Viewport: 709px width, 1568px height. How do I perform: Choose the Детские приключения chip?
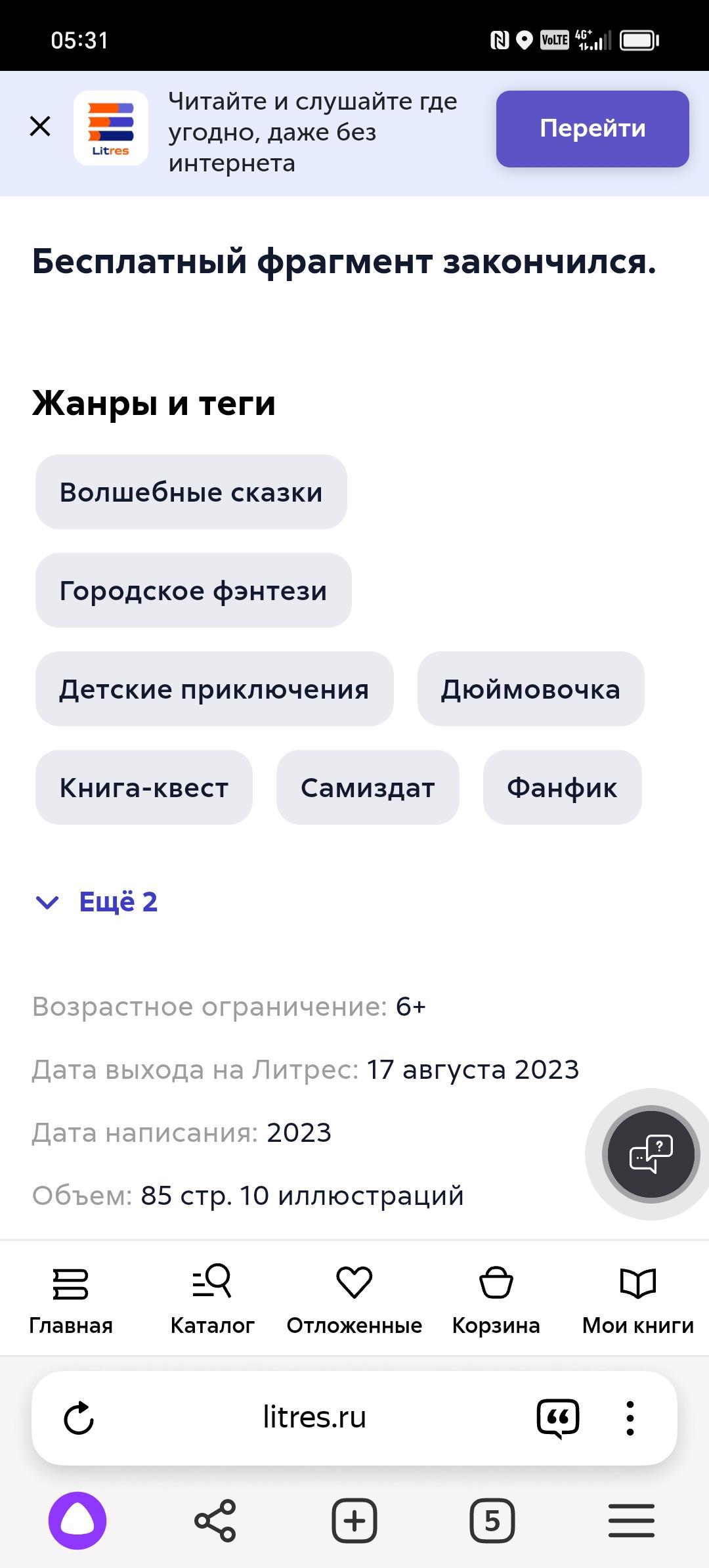214,689
